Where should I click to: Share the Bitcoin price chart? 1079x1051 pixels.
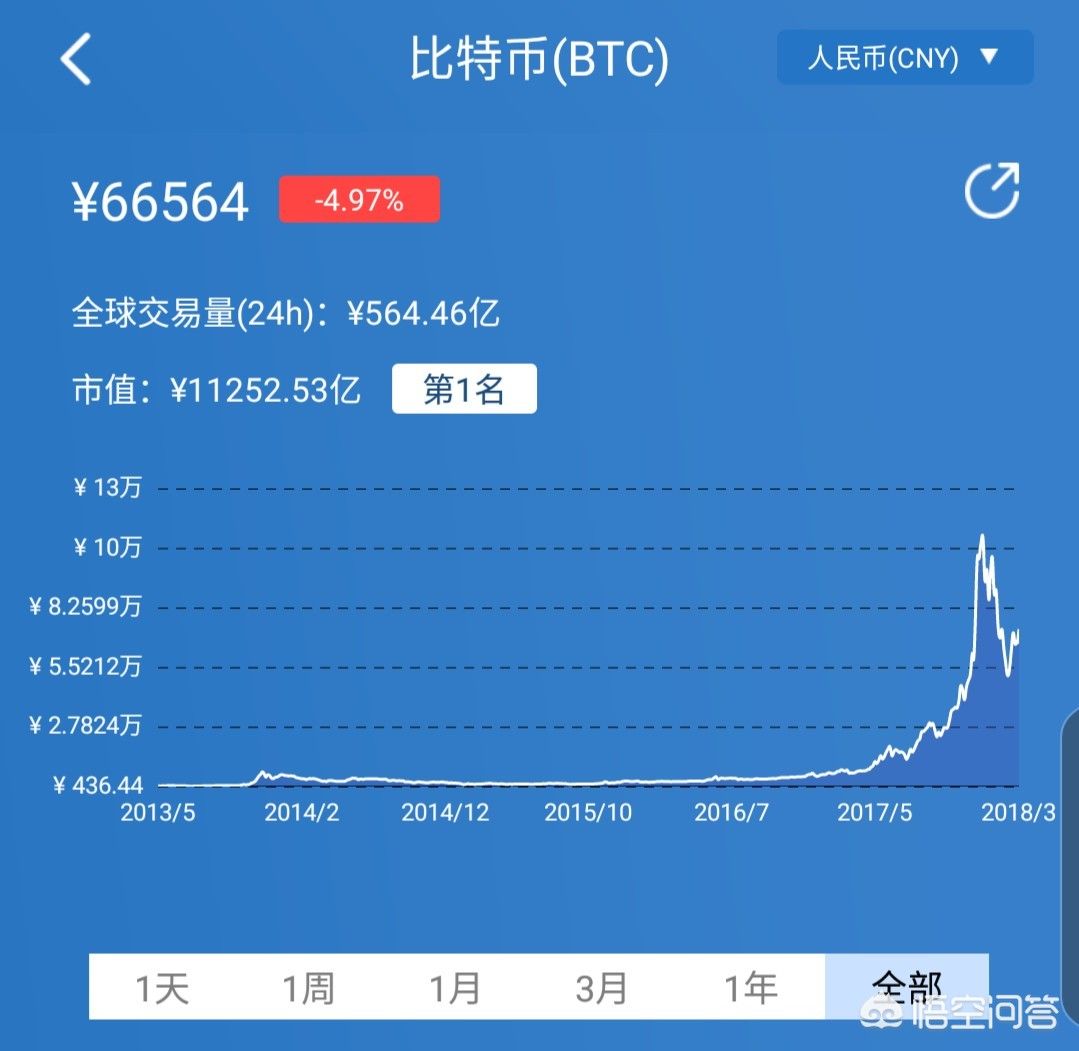click(991, 190)
